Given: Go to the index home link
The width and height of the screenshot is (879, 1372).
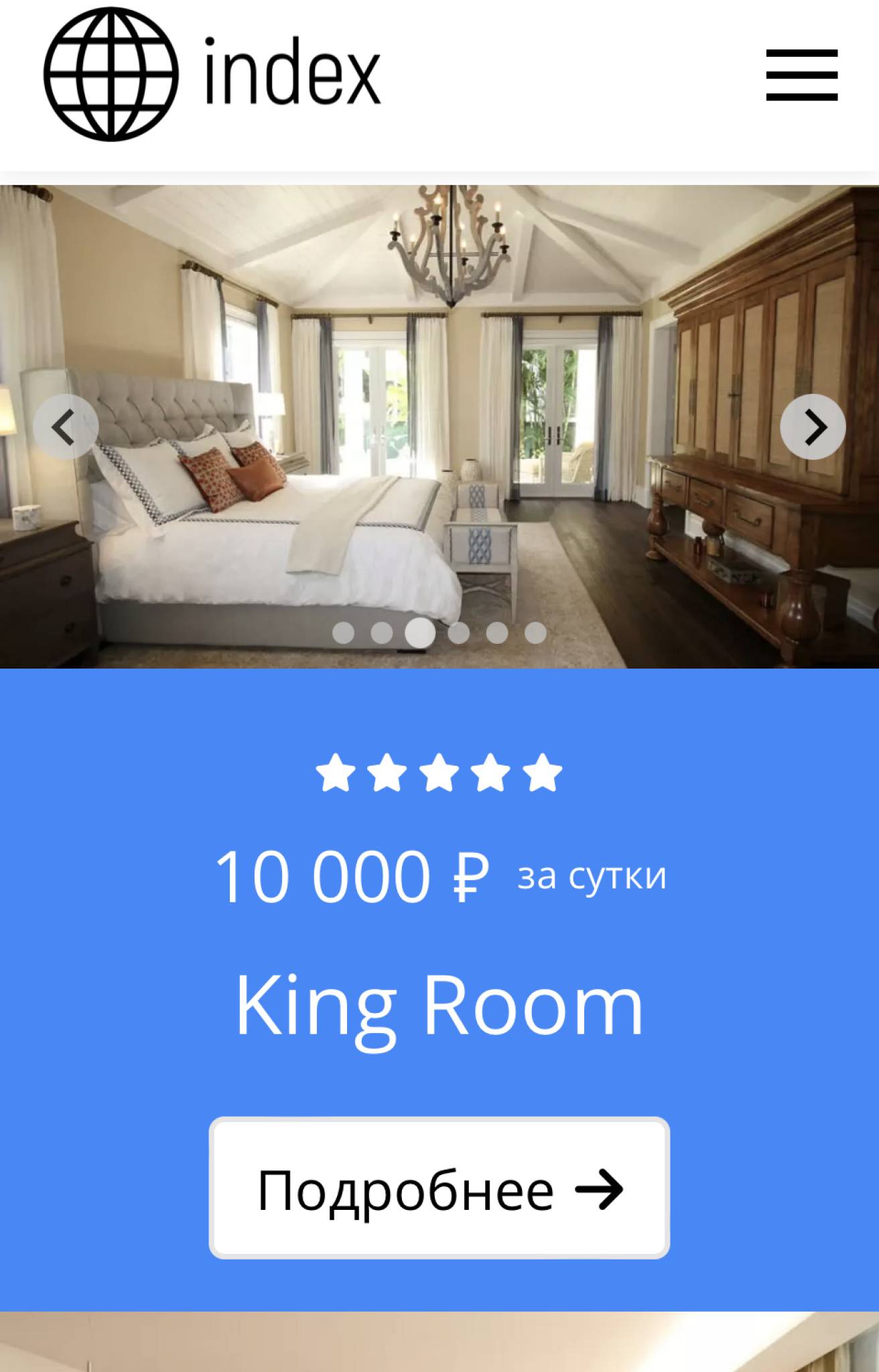Looking at the screenshot, I should (212, 74).
